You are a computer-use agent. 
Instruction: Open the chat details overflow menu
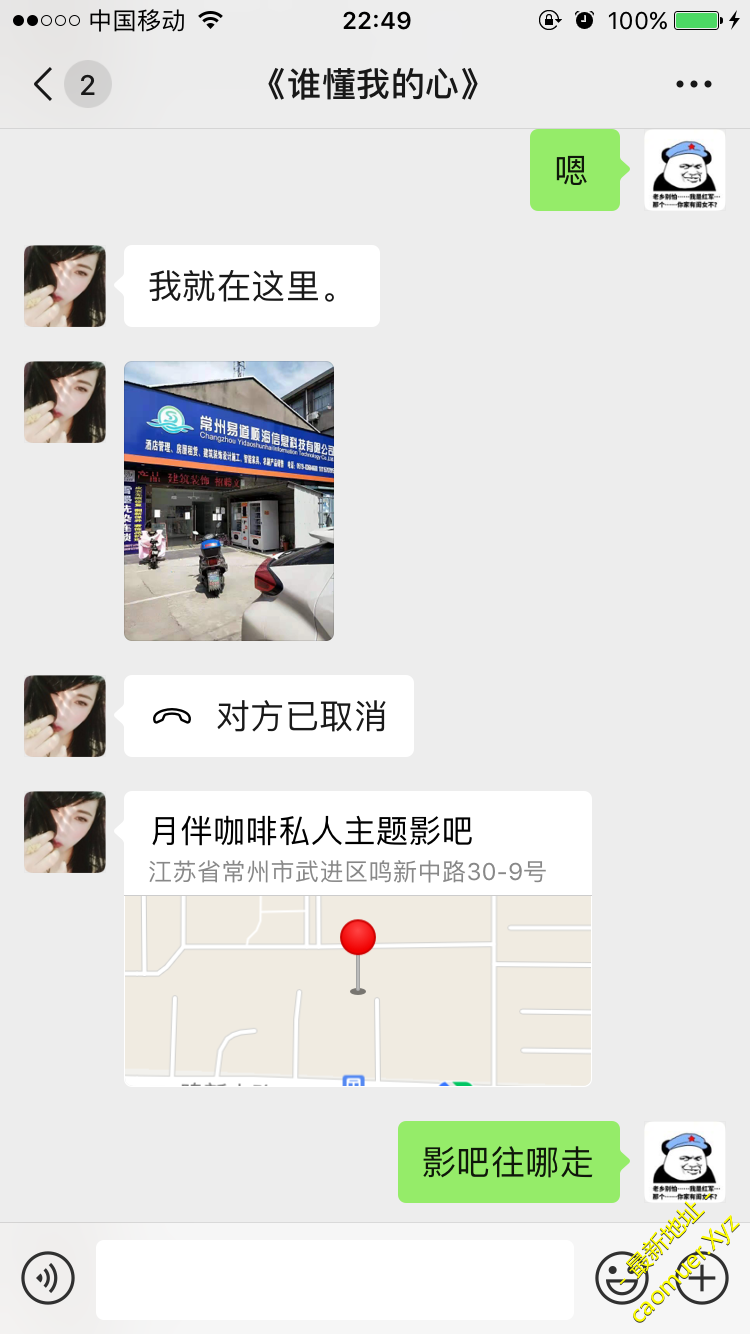pyautogui.click(x=693, y=85)
